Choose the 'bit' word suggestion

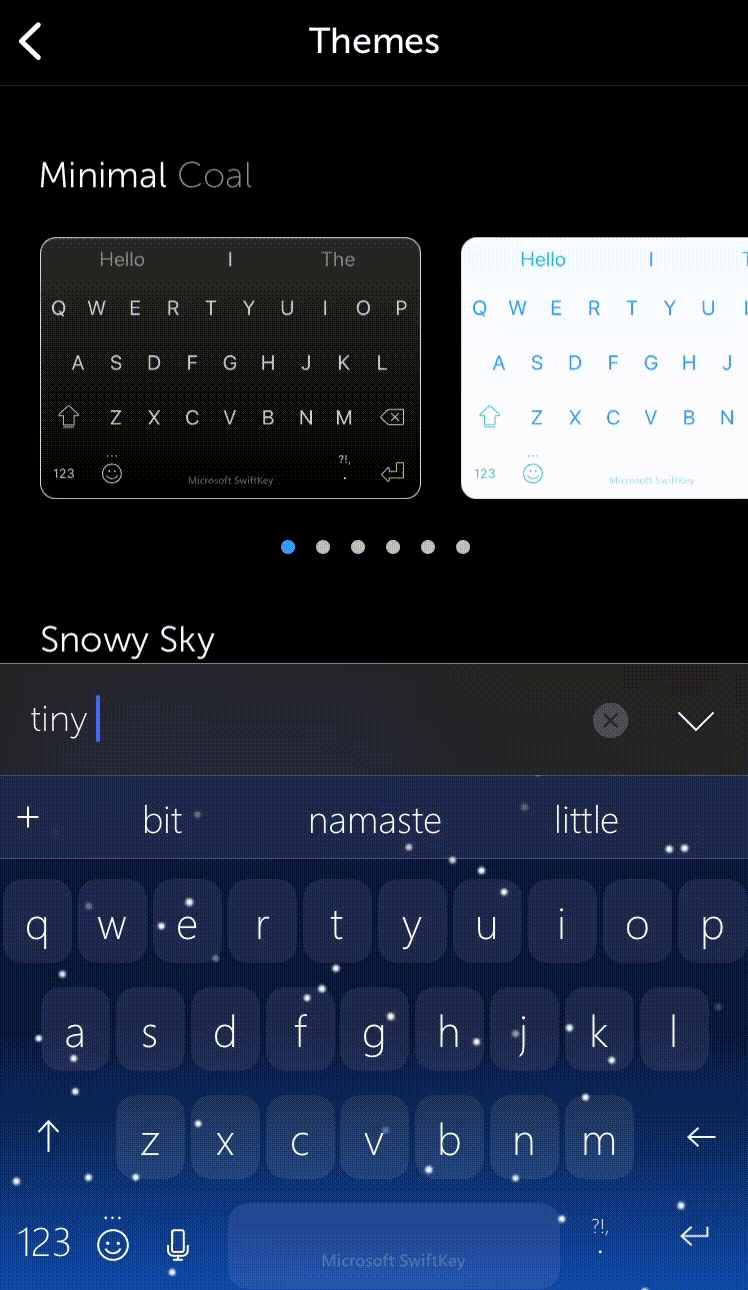[162, 820]
